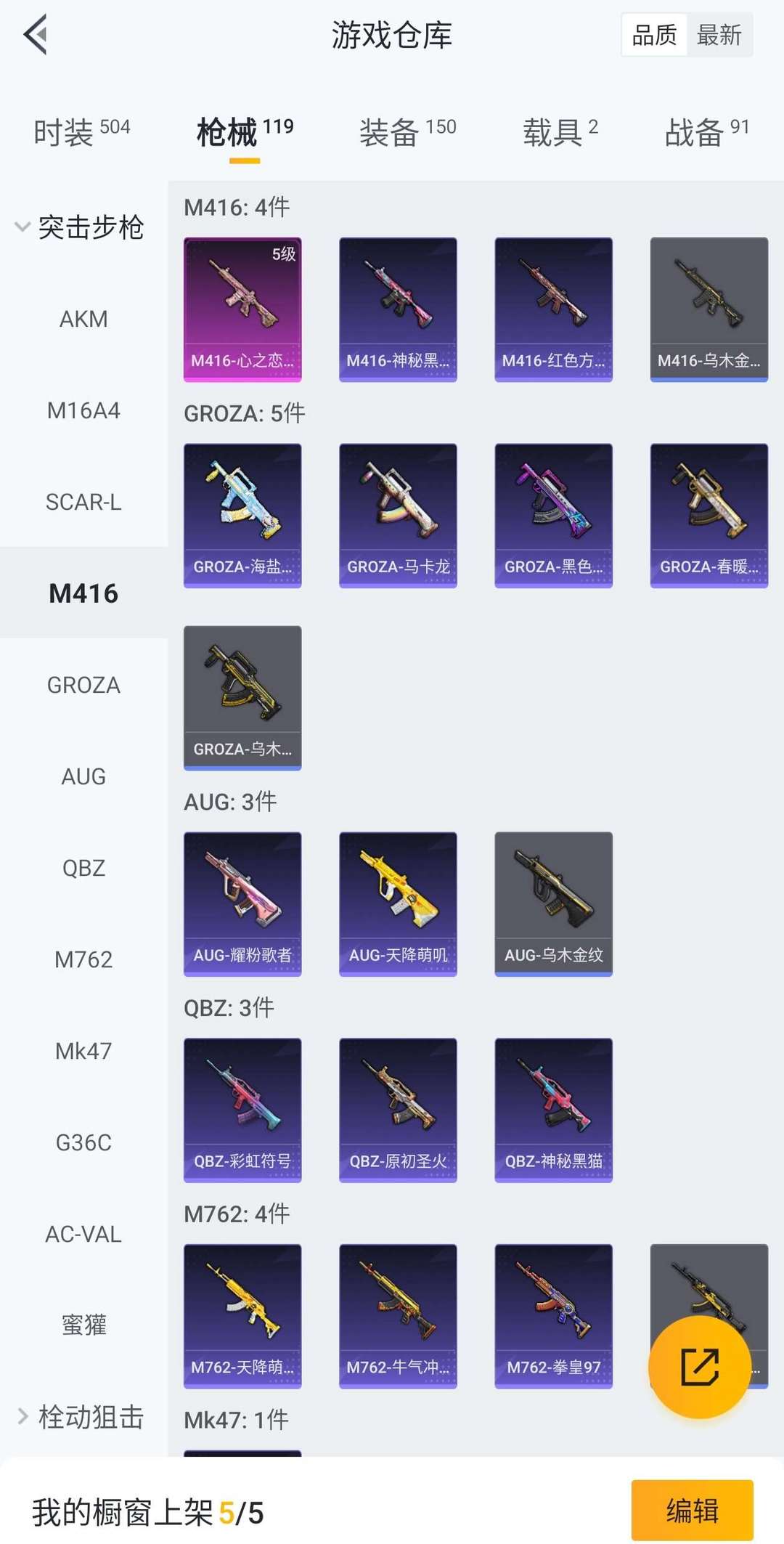Open the 载具 tab
This screenshot has width=784, height=1544.
pyautogui.click(x=560, y=132)
